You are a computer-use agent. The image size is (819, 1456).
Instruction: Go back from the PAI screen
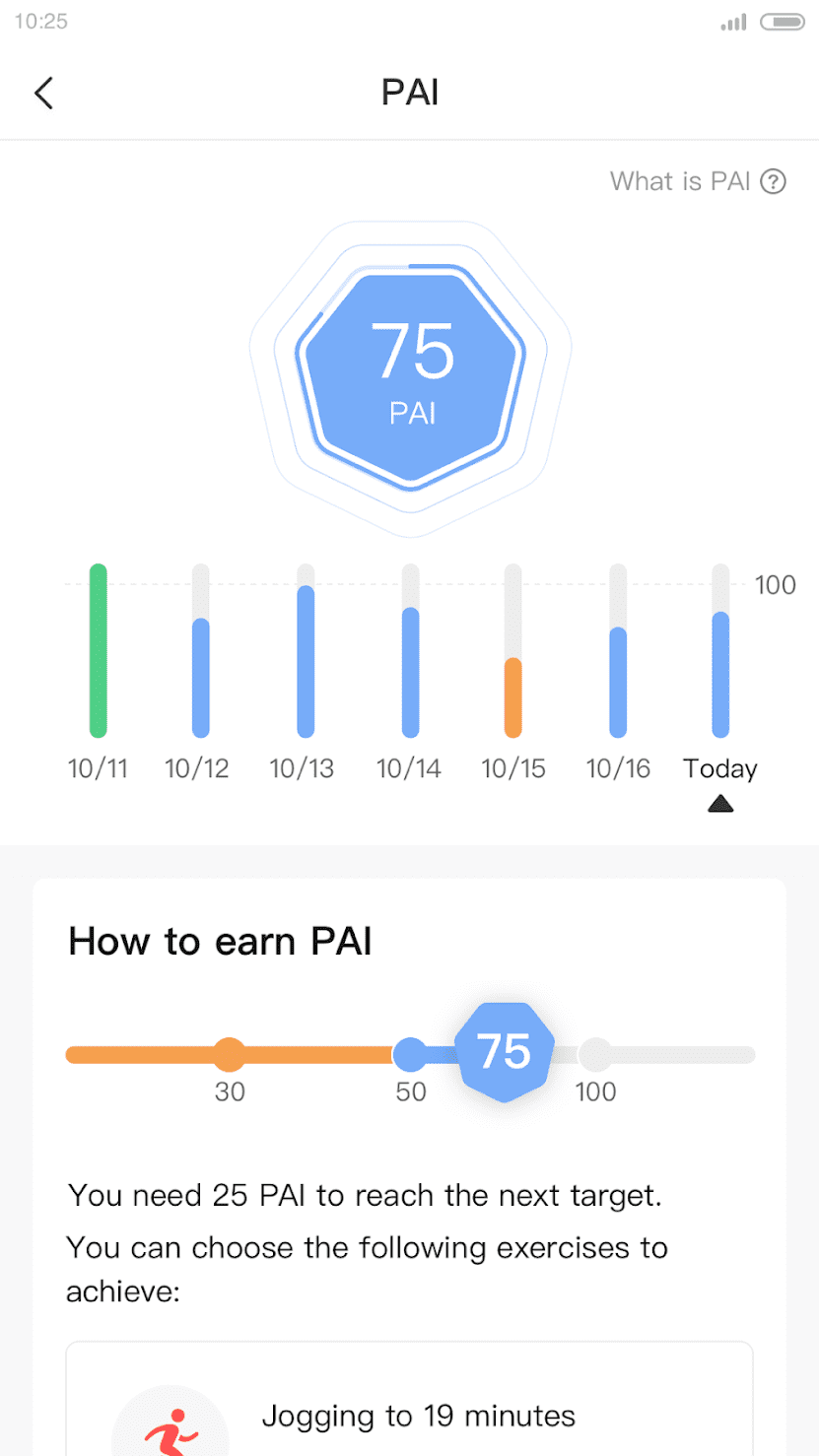point(43,94)
